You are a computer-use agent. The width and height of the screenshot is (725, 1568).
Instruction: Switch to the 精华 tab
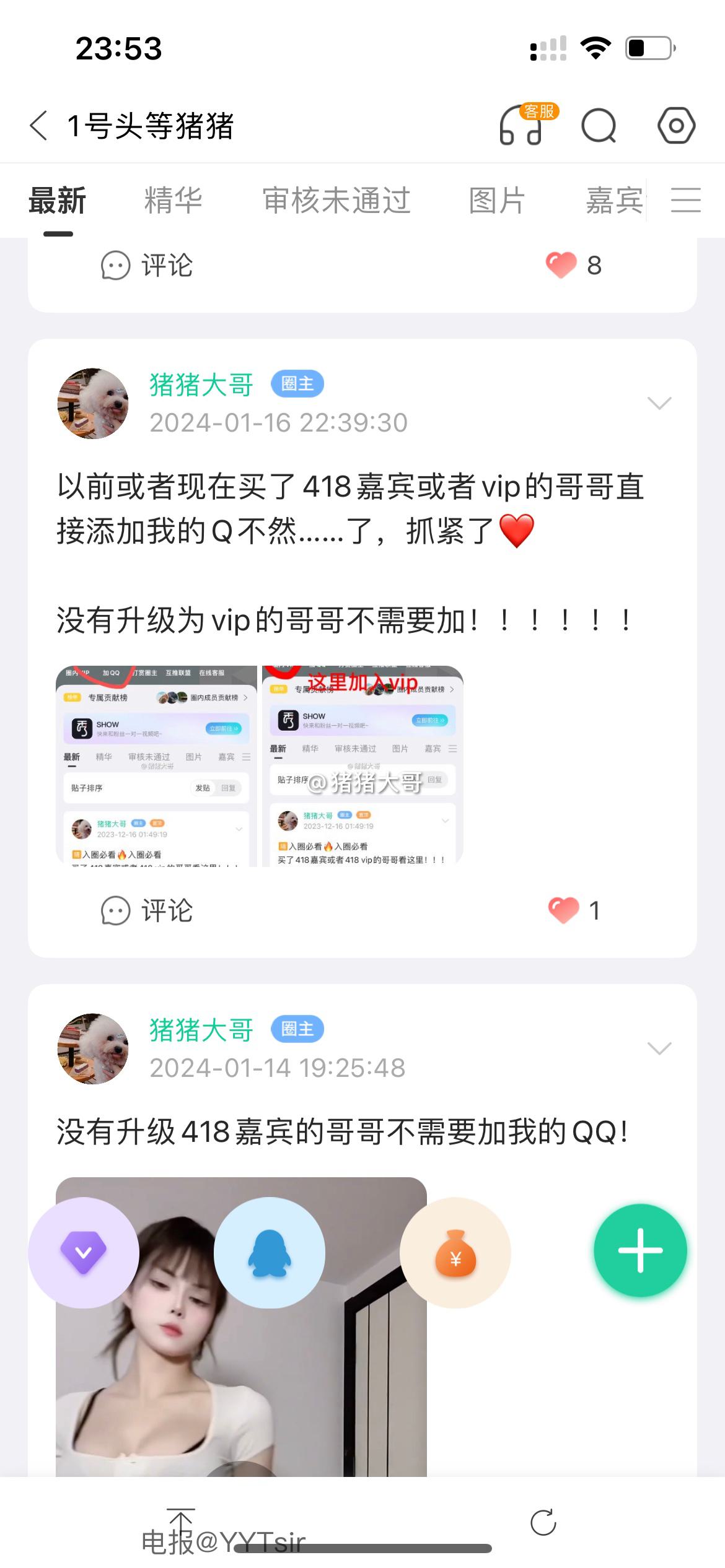pos(173,201)
